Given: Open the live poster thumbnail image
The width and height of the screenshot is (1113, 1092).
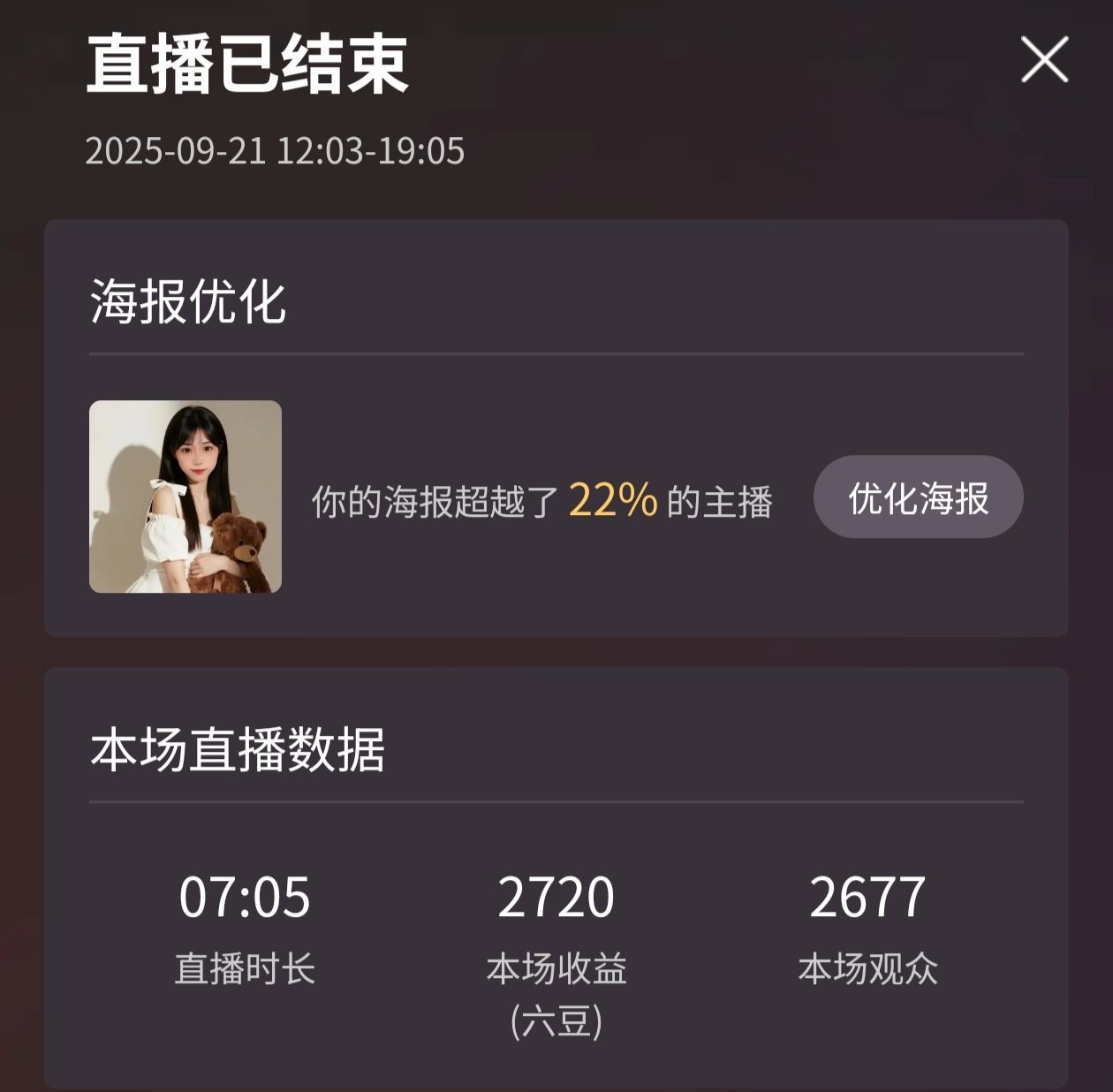Looking at the screenshot, I should 185,497.
